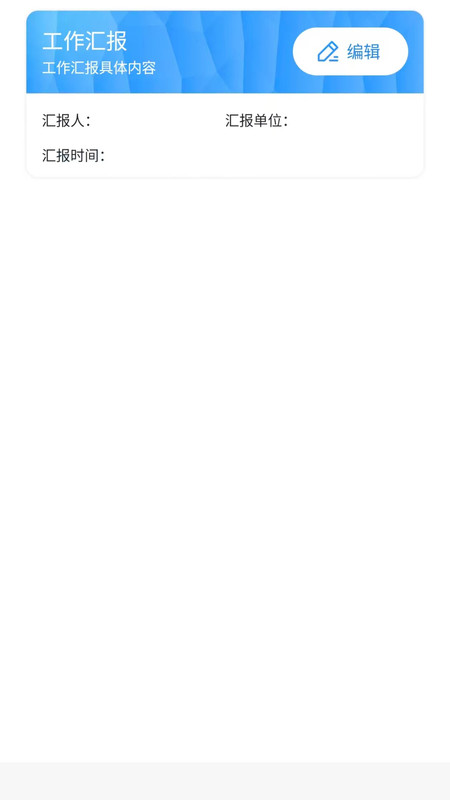Viewport: 450px width, 800px height.
Task: Tap the 编辑 edit button
Action: pos(350,52)
